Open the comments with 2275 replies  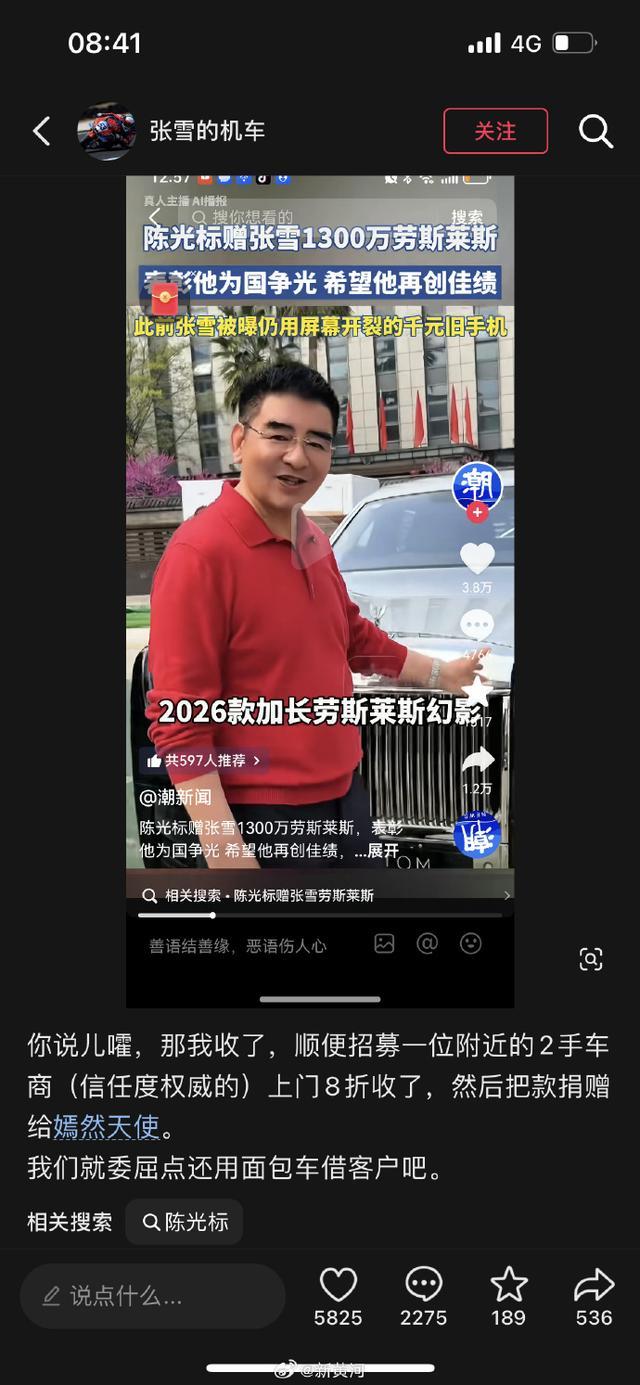pos(424,1286)
